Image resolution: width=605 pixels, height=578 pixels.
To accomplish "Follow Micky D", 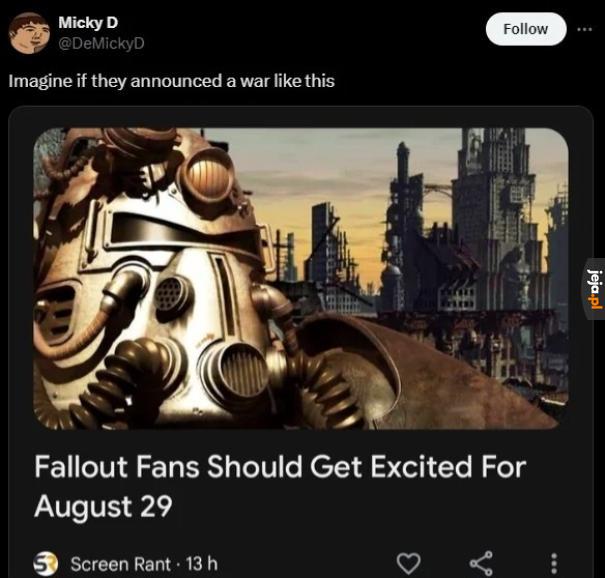I will [x=525, y=29].
